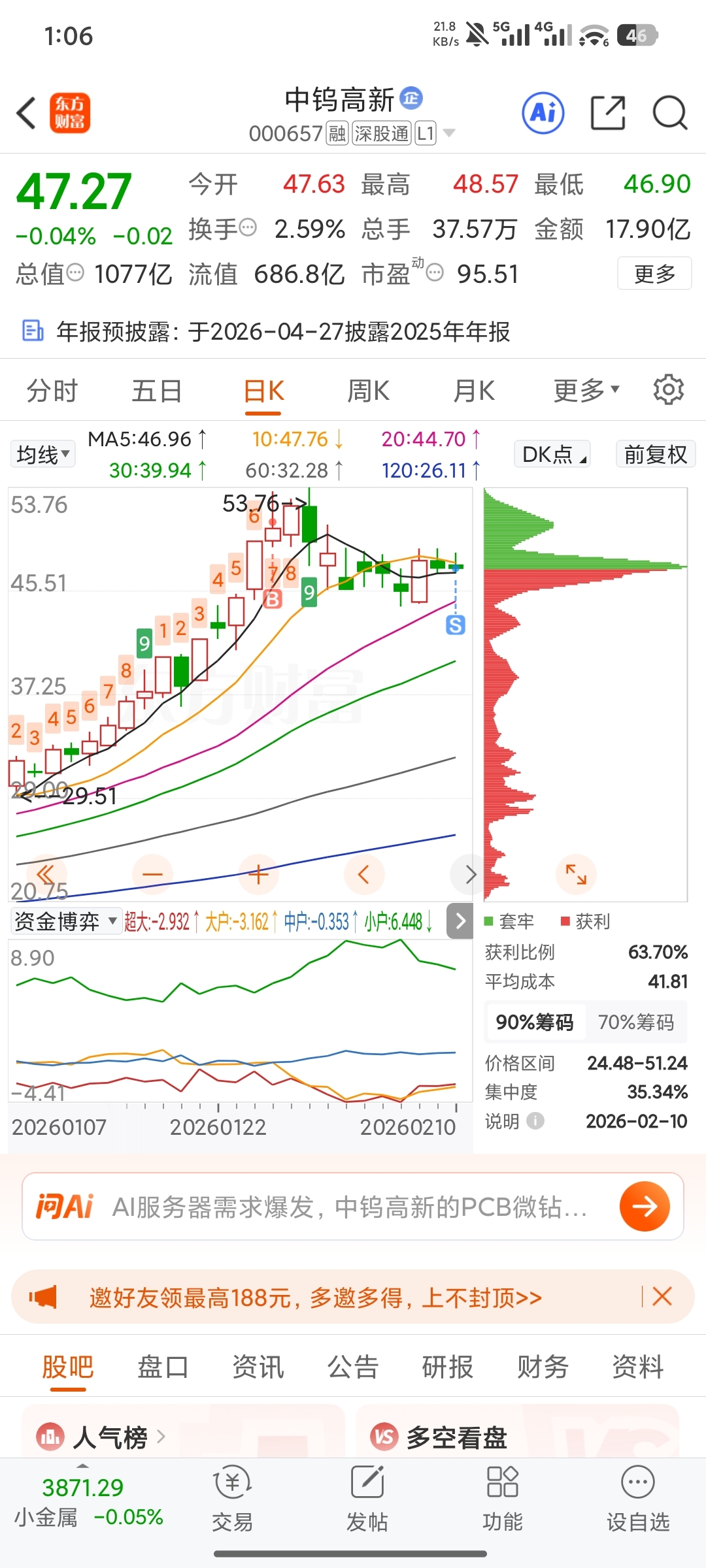
Task: Open 交易 in the bottom bar
Action: pos(232,1498)
